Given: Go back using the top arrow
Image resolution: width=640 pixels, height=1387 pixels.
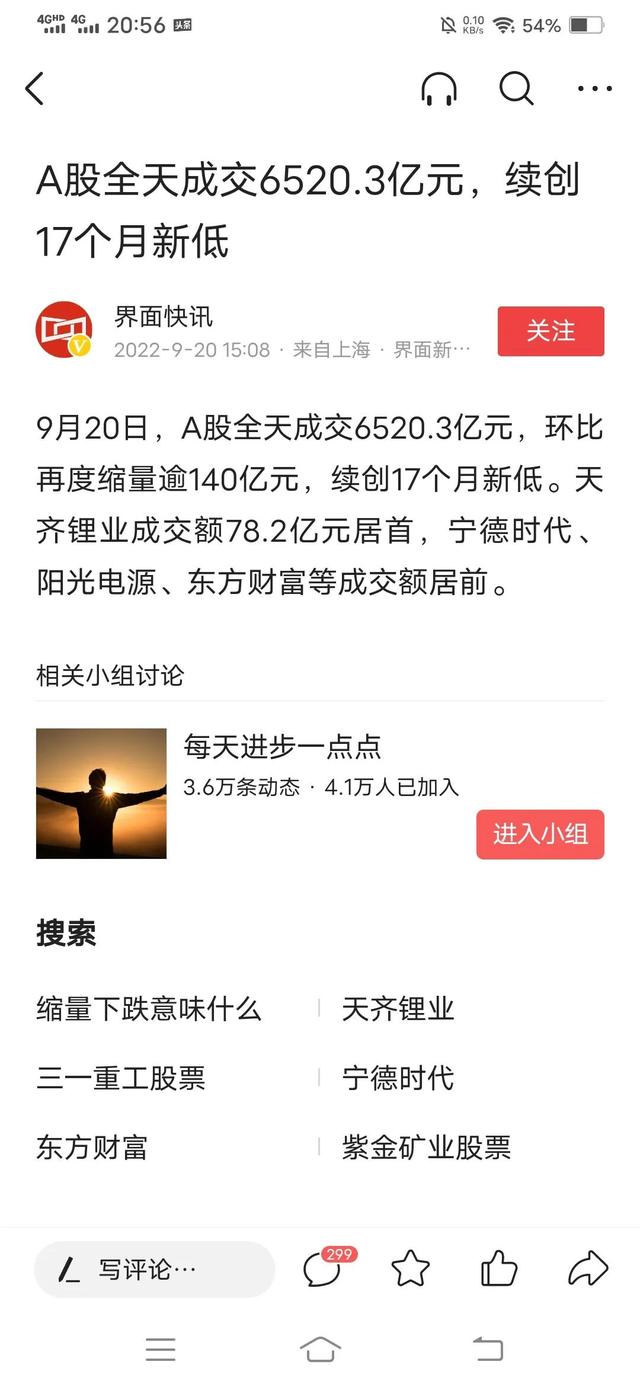Looking at the screenshot, I should (x=35, y=89).
